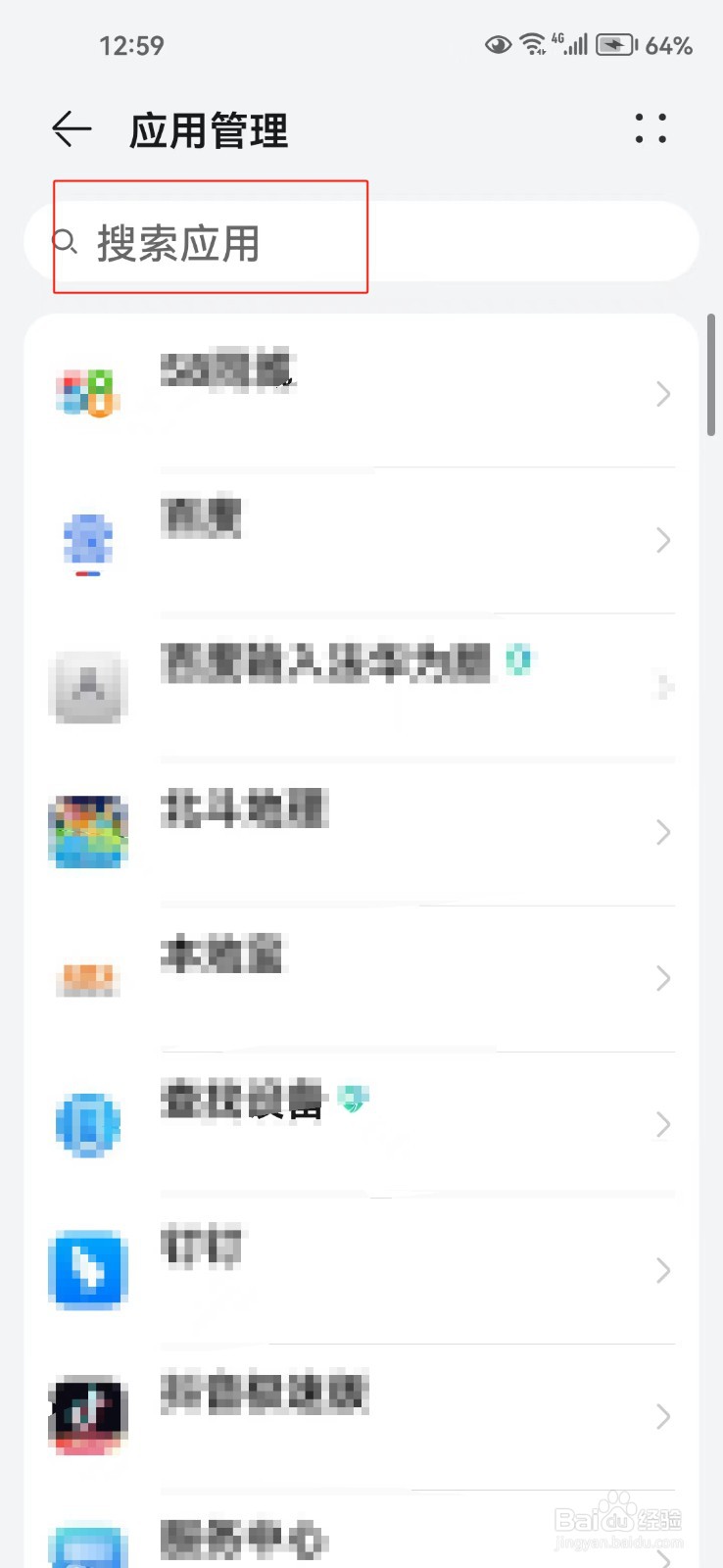
Task: Expand the 58同城 app entry chevron
Action: click(662, 396)
